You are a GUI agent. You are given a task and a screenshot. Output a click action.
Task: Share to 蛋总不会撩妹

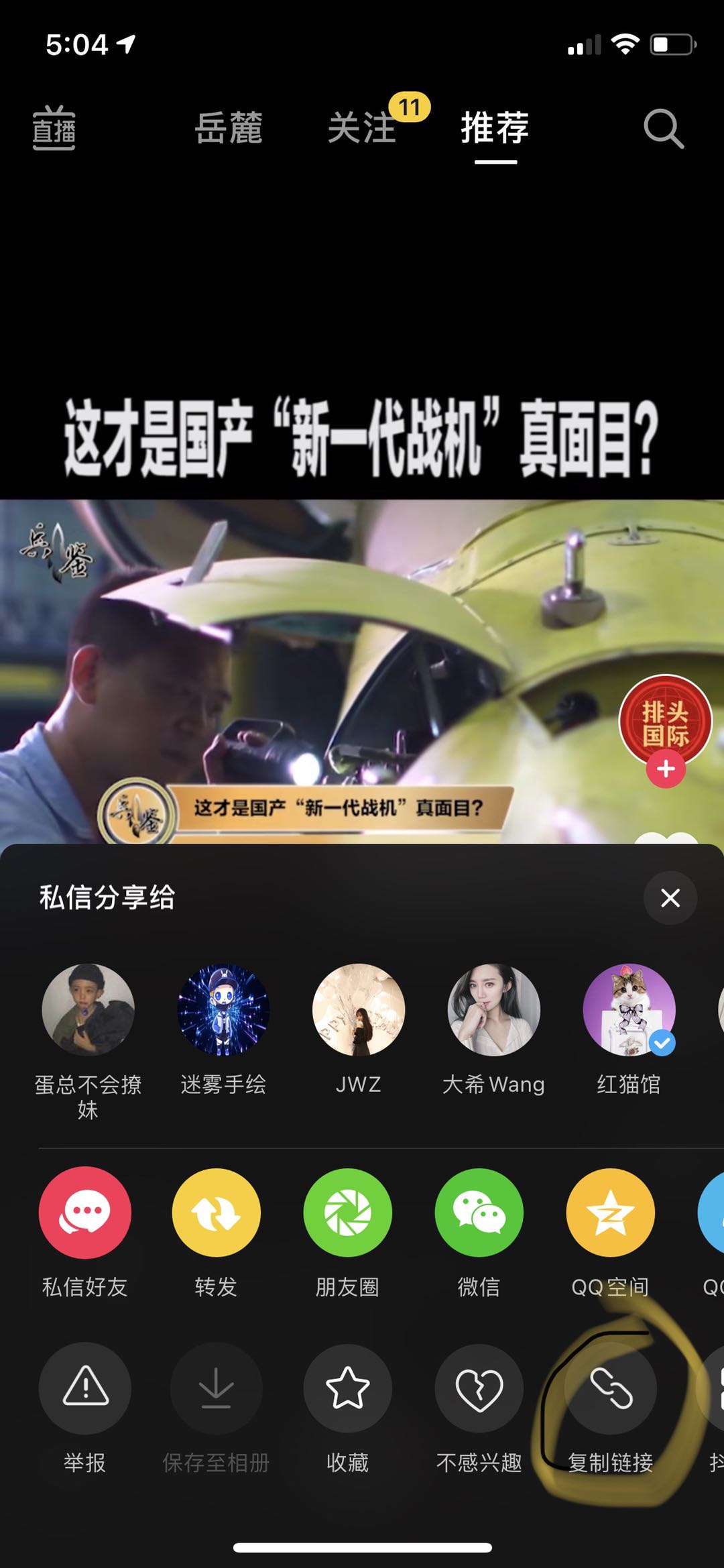tap(88, 1010)
